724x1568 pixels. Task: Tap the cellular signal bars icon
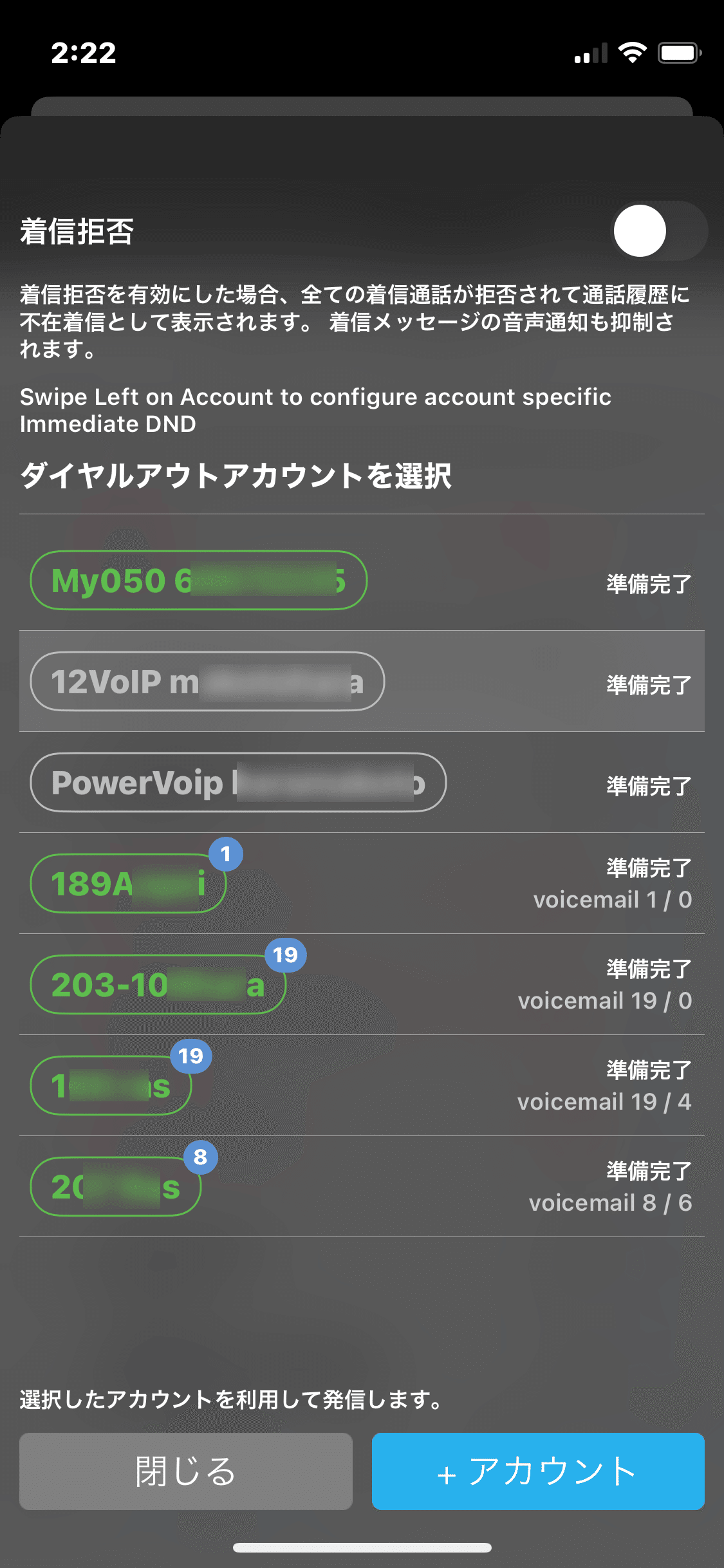point(589,53)
